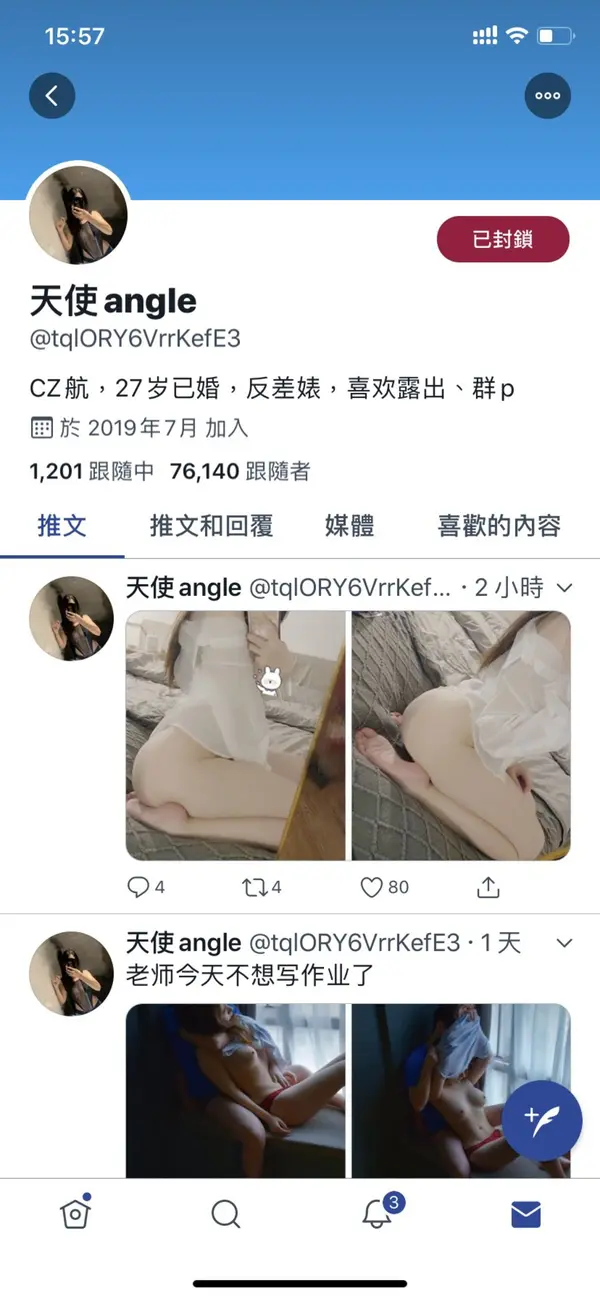Screen dimensions: 600x1299
Task: View the 76,140 跟隨者 followers list
Action: coord(240,471)
